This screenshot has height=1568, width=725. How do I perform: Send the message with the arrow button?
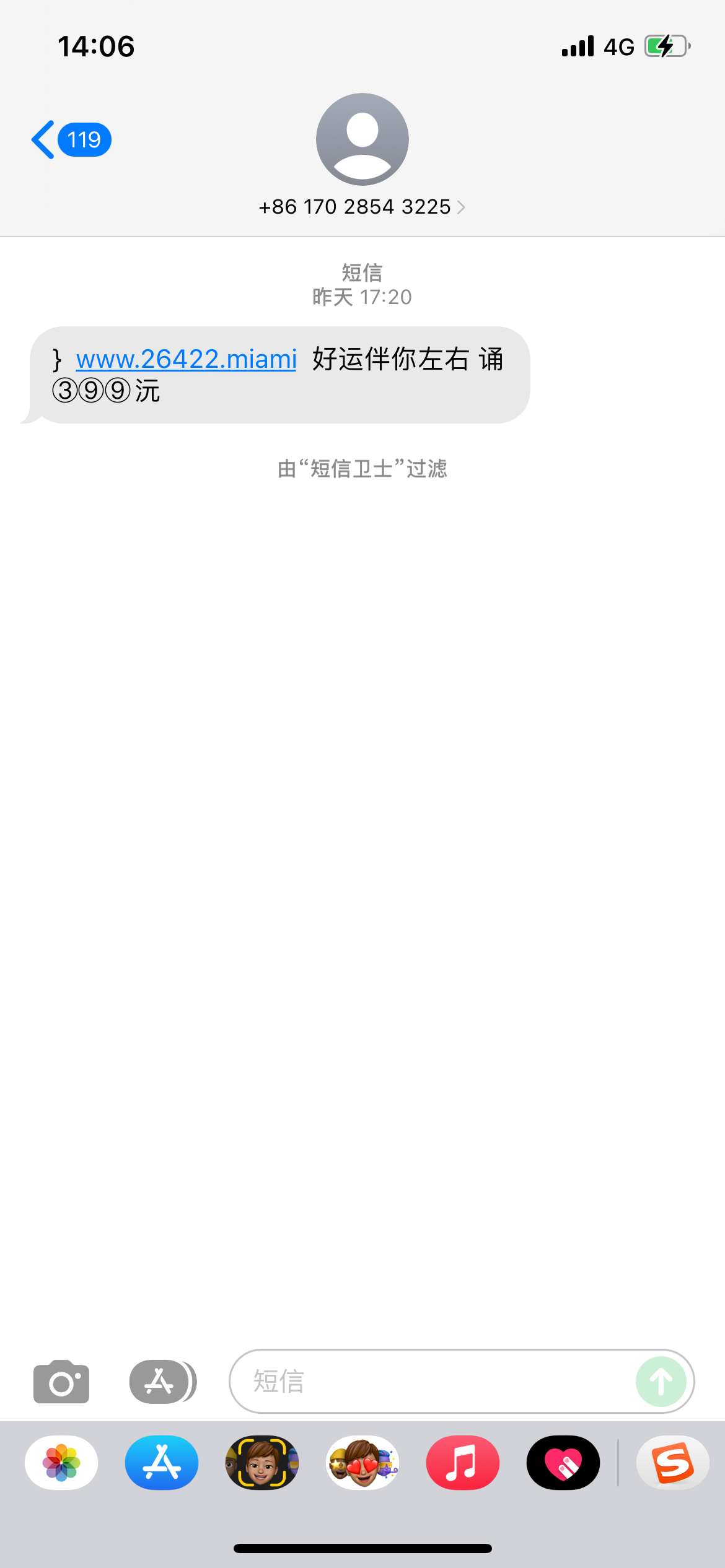click(661, 1382)
